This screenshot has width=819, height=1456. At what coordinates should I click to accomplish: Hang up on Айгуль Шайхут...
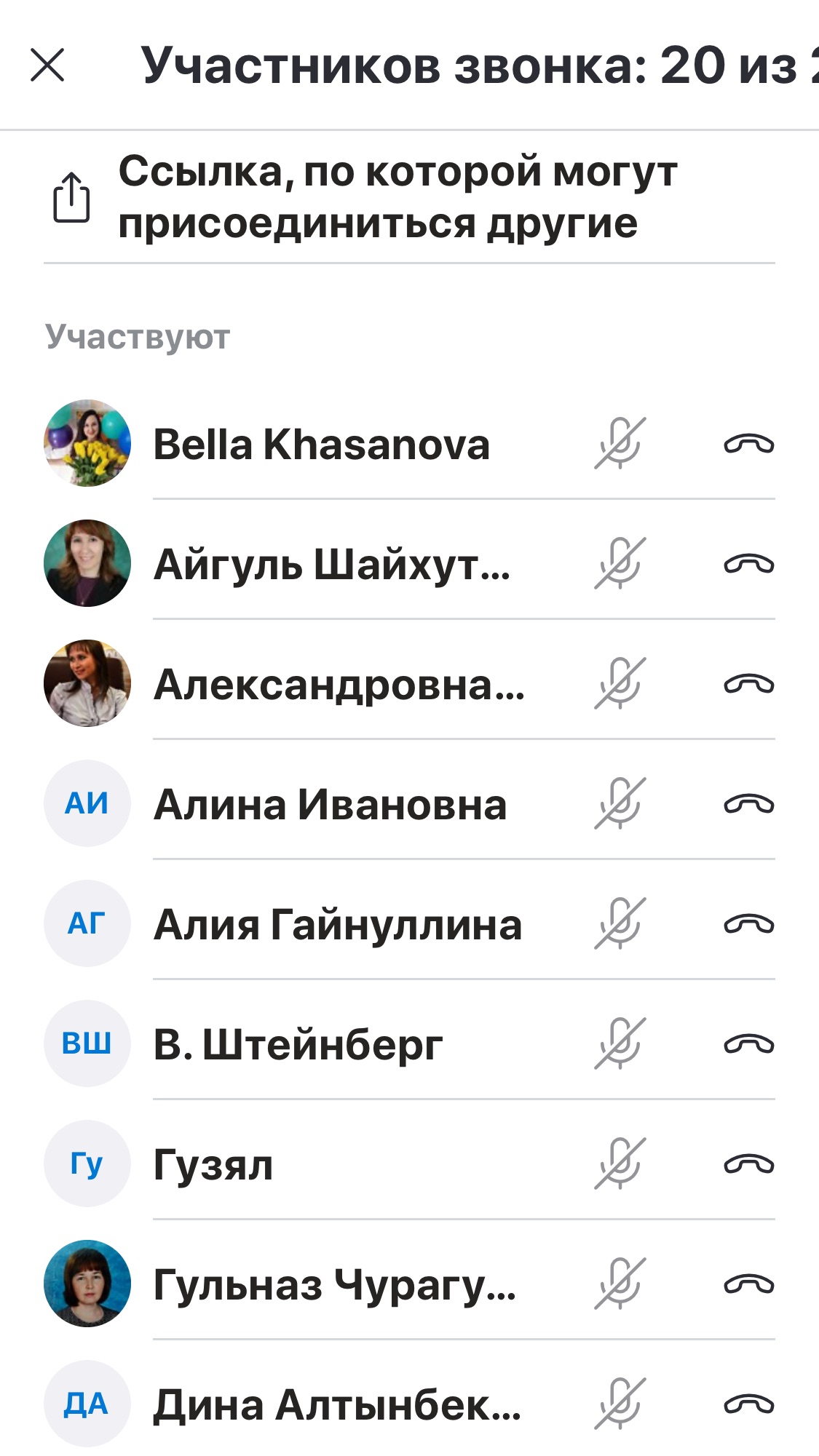pos(748,564)
